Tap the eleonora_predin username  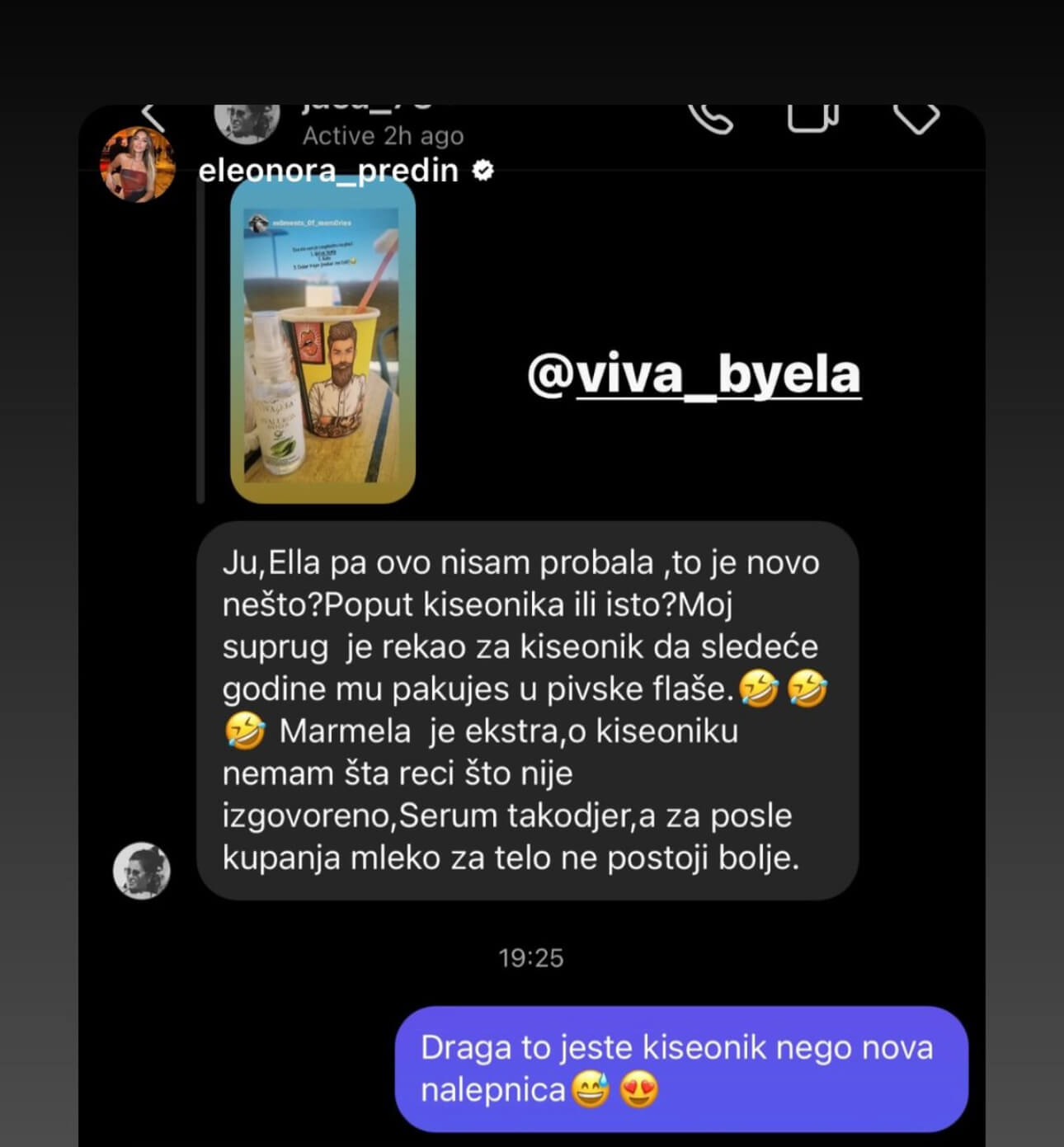pos(328,171)
